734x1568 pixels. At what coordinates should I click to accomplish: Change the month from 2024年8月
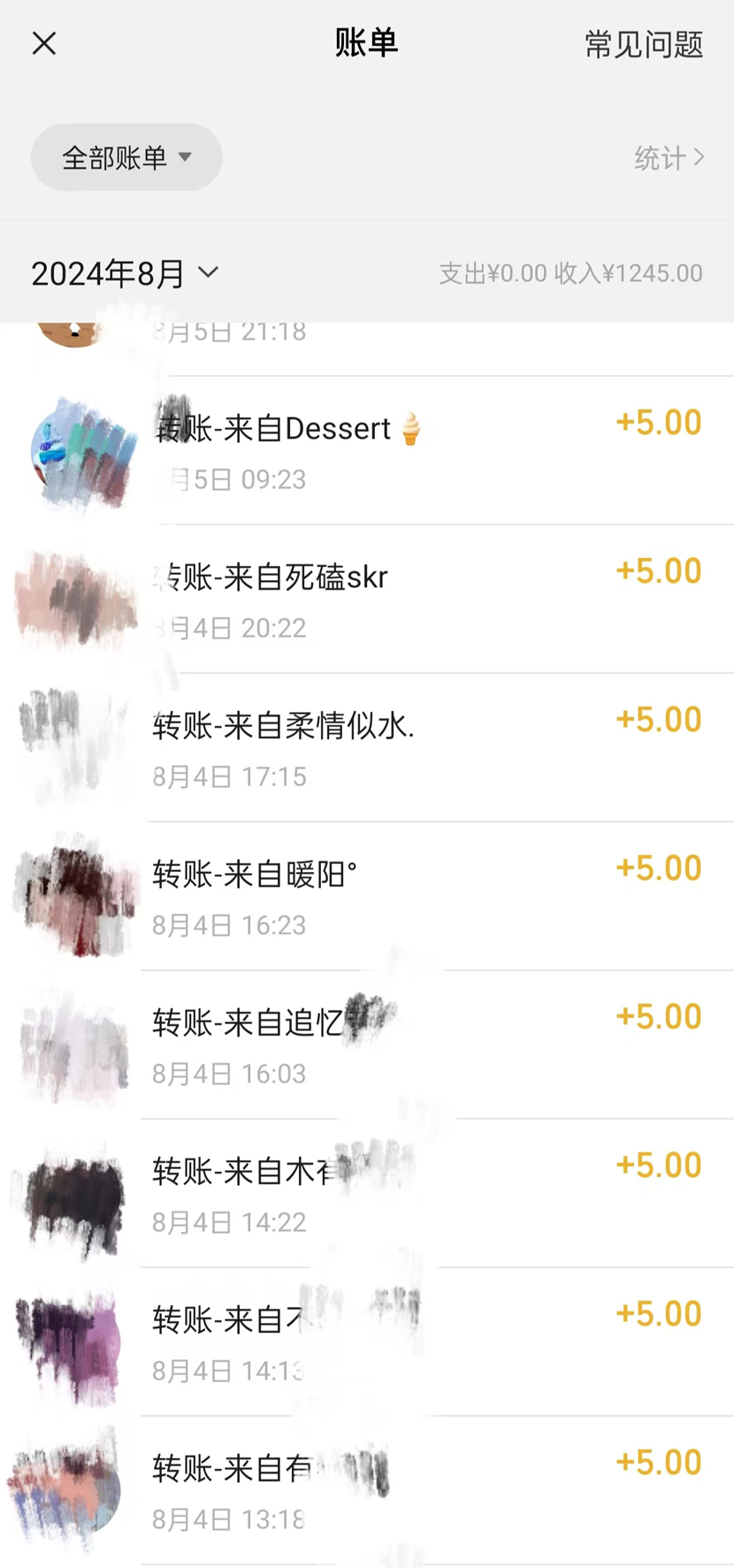125,273
